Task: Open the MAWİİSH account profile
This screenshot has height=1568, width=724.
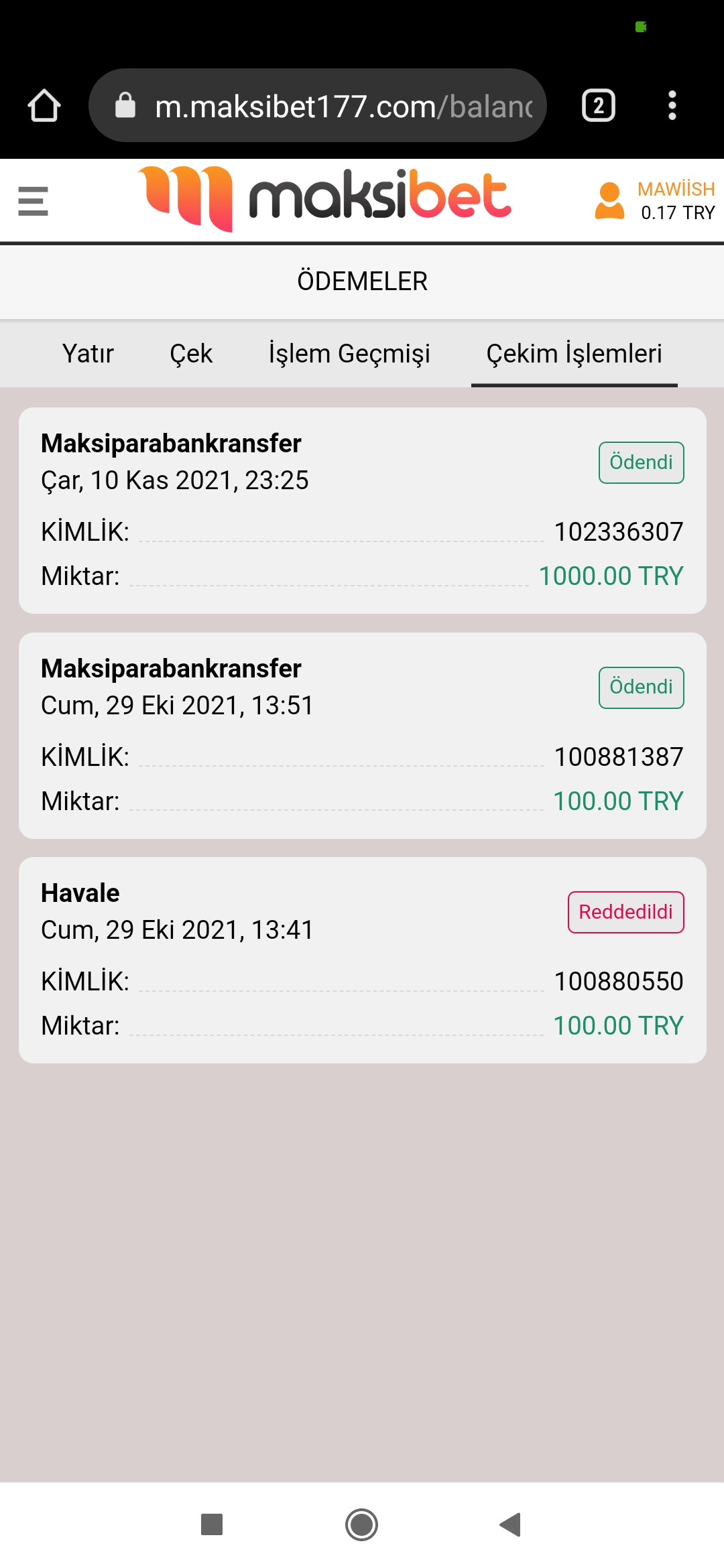Action: [x=655, y=201]
